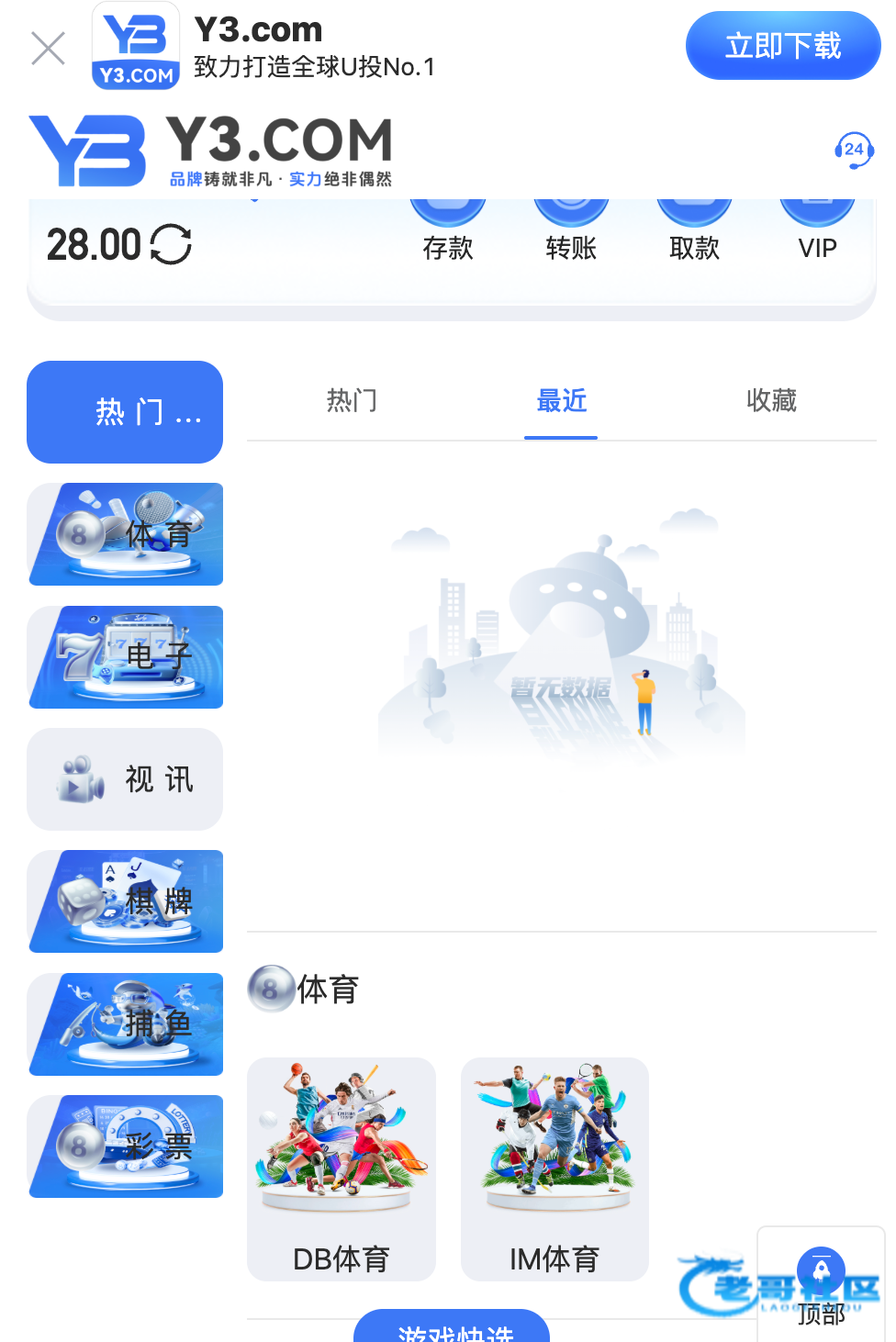Jump back to top with 顶部
This screenshot has width=896, height=1342.
(821, 1285)
